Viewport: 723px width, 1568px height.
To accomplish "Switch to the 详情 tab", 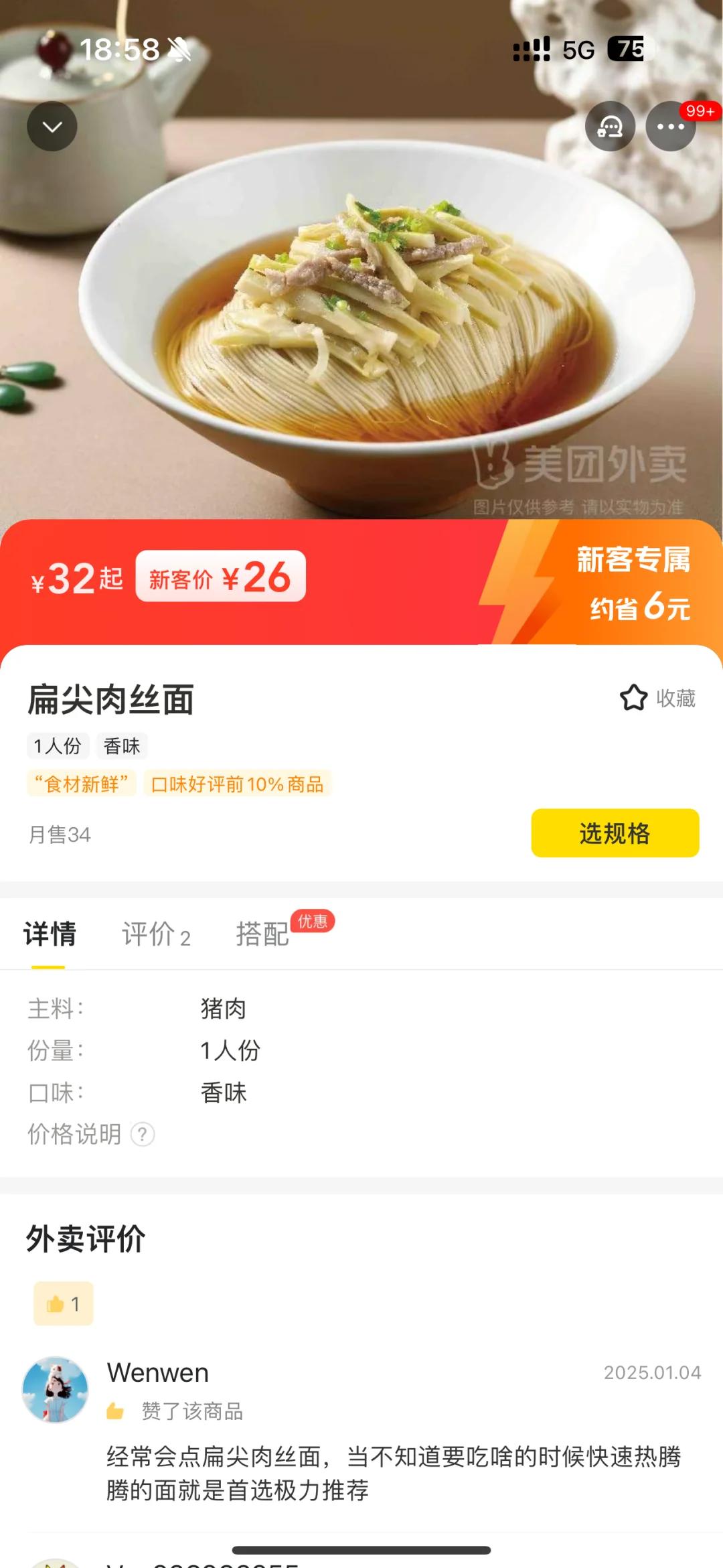I will 50,934.
